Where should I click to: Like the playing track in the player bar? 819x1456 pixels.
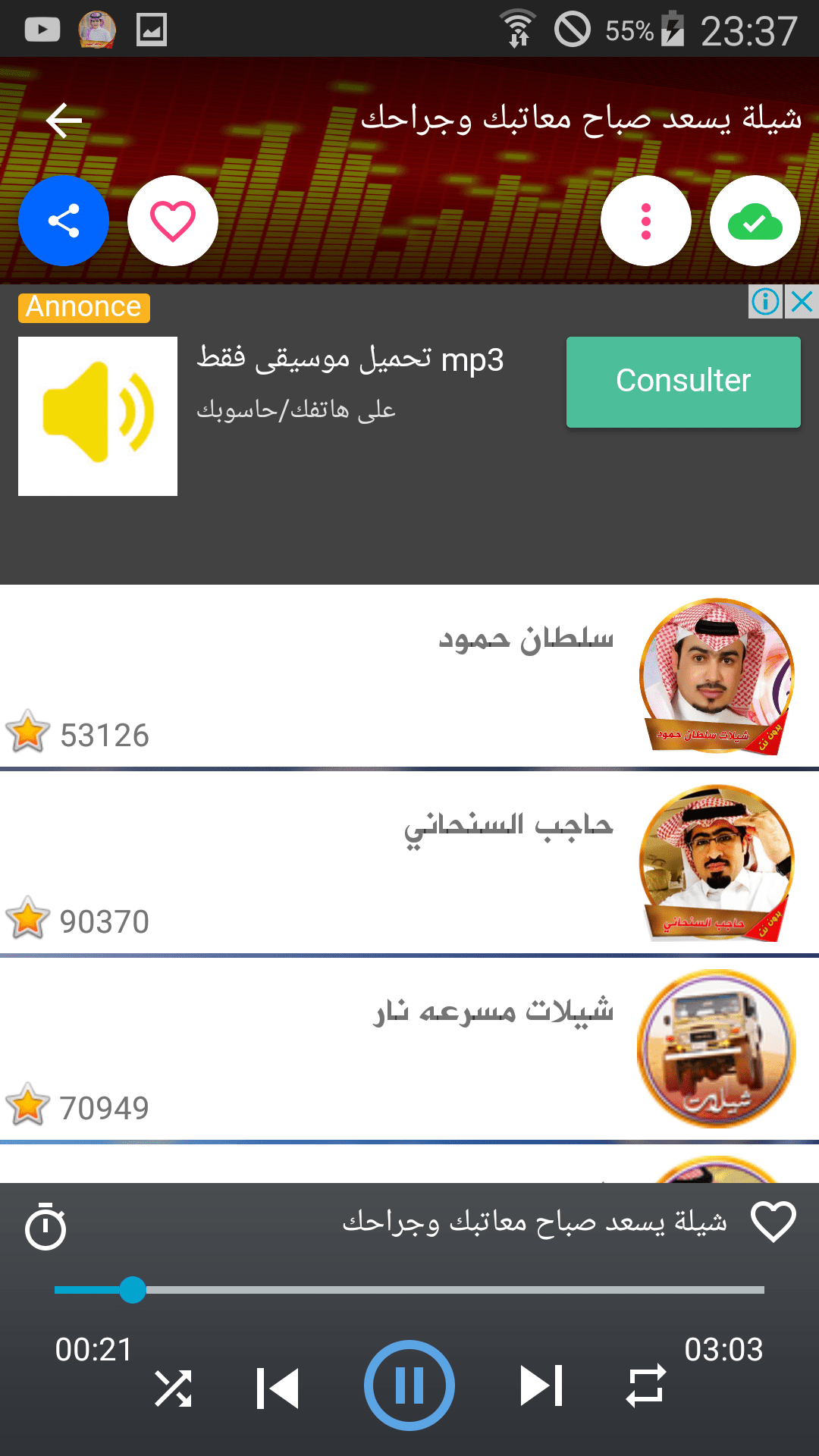coord(773,1222)
